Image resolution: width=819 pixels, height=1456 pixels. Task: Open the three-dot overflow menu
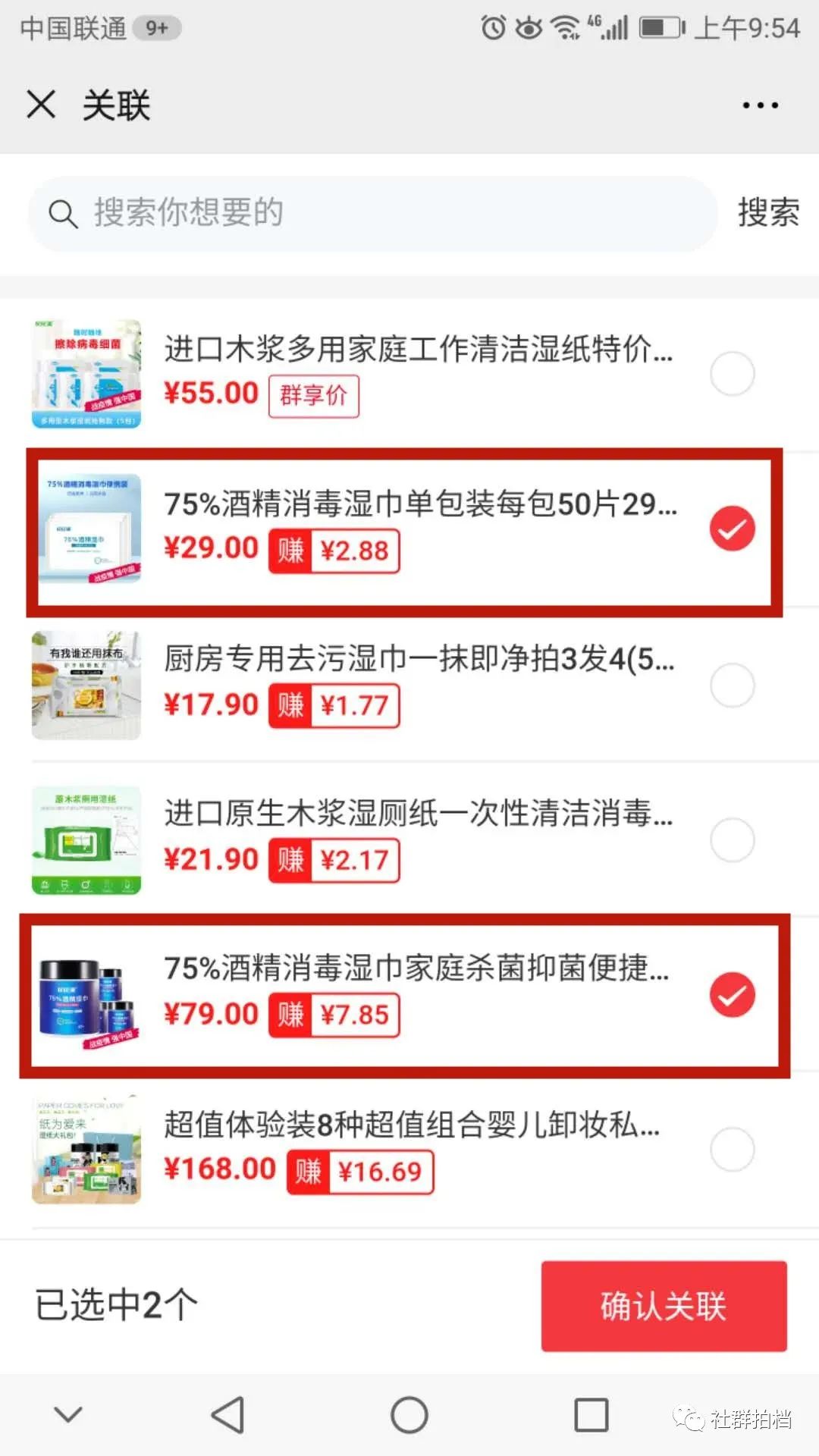(760, 105)
